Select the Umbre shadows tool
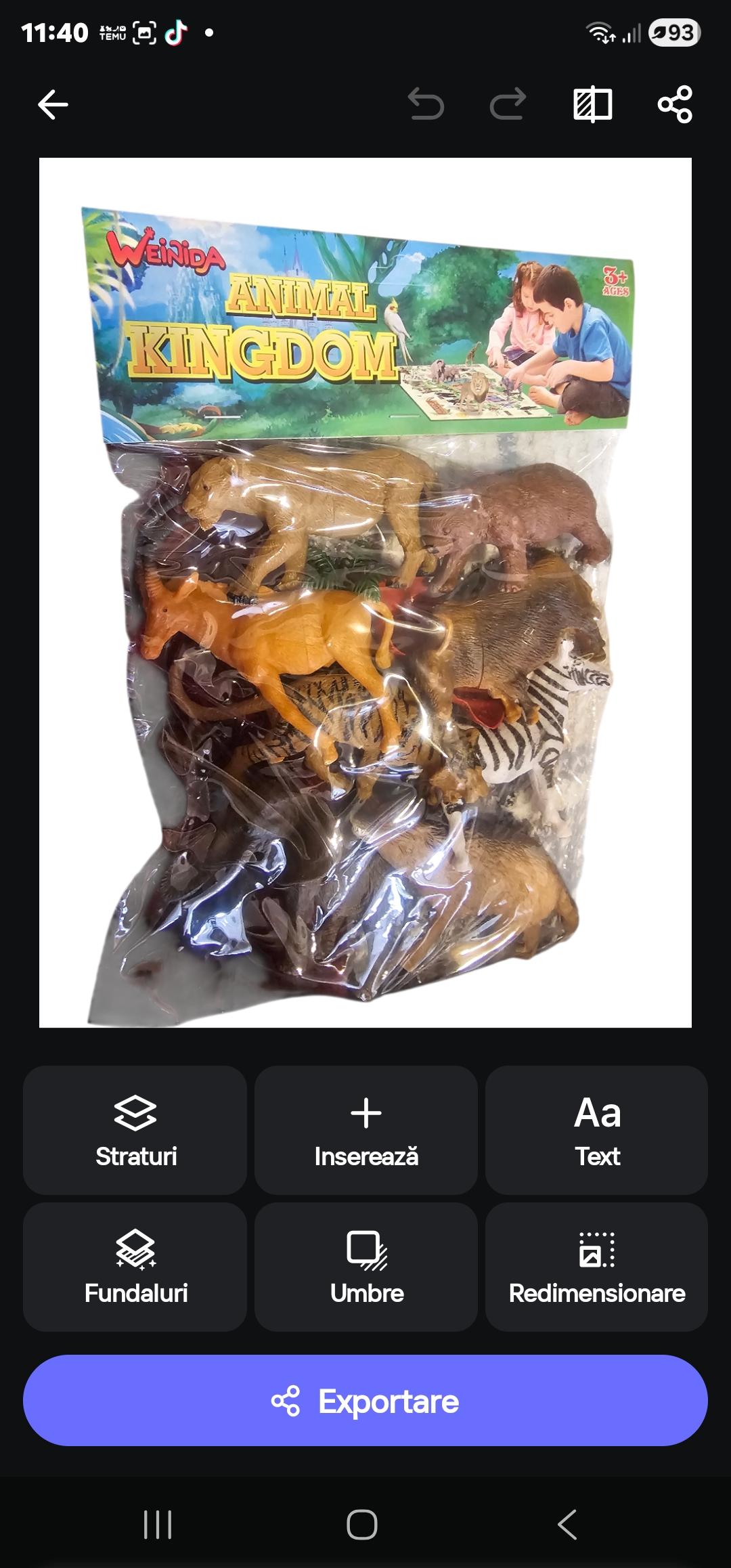731x1568 pixels. coord(366,1266)
